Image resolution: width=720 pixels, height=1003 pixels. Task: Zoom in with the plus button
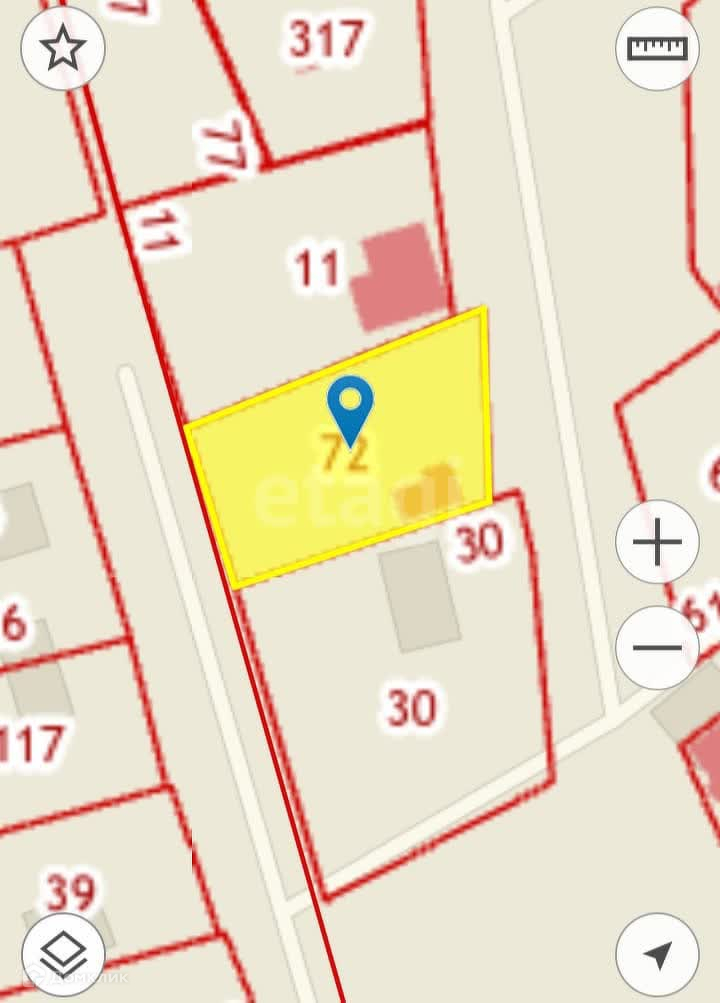coord(657,543)
